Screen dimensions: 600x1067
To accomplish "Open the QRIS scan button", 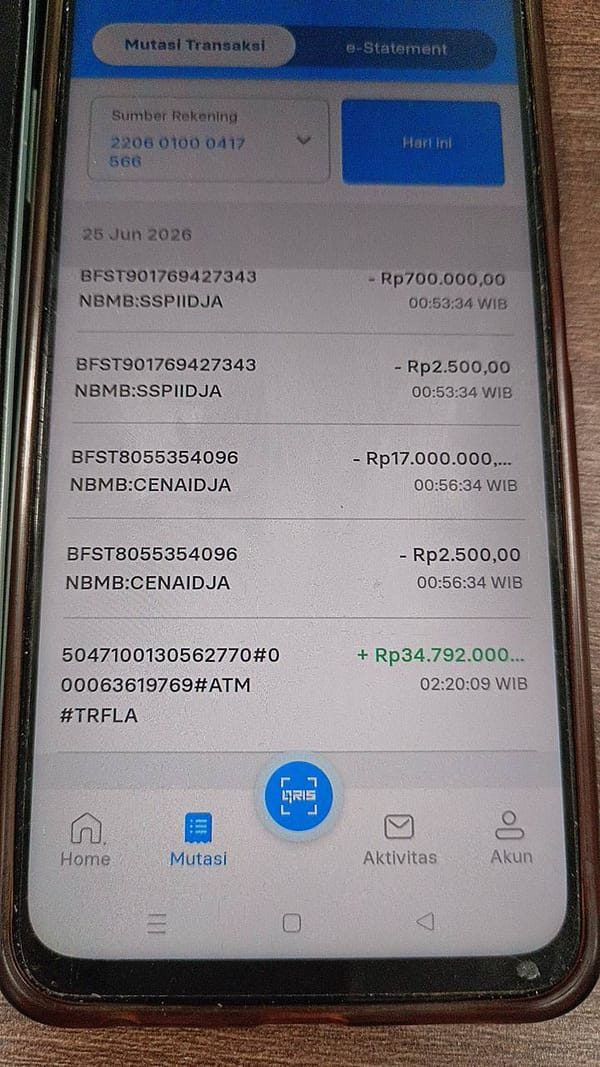I will [x=299, y=795].
